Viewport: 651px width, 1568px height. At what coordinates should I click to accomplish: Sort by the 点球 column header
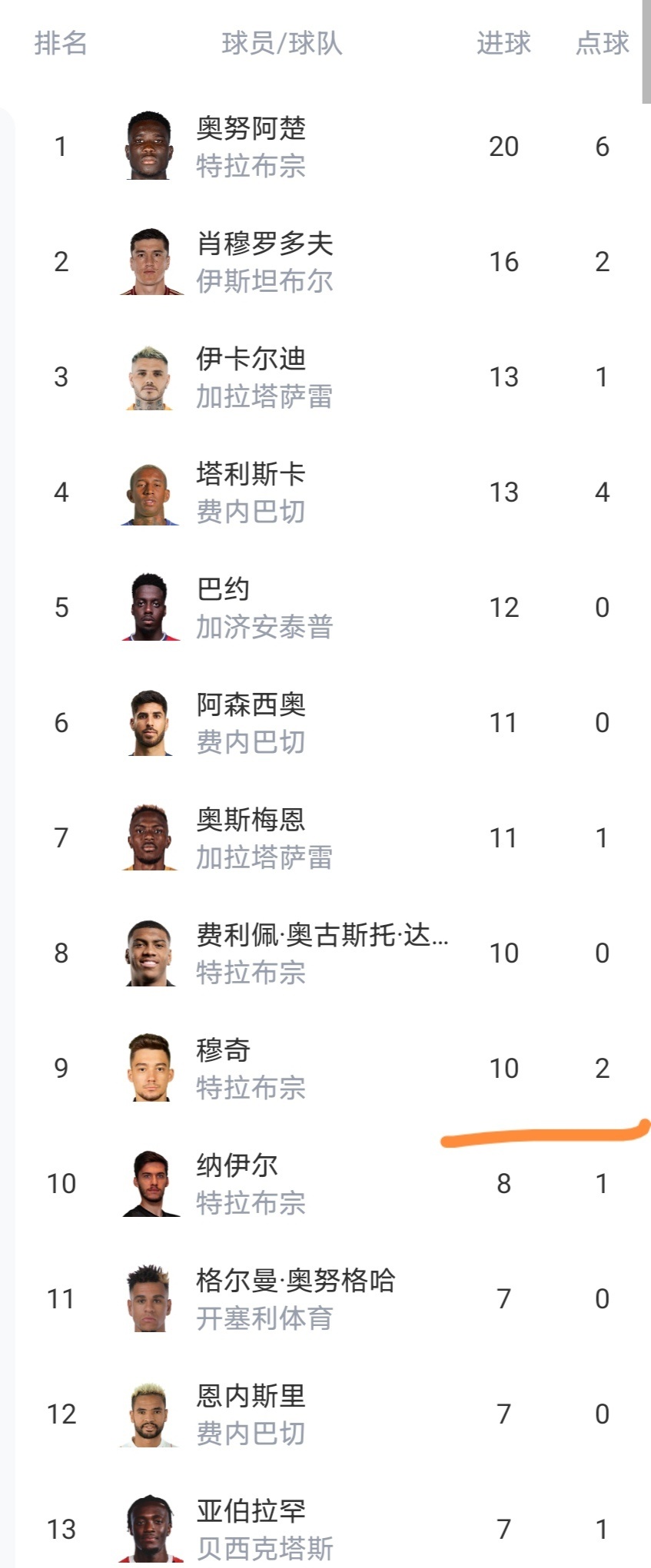[x=604, y=44]
